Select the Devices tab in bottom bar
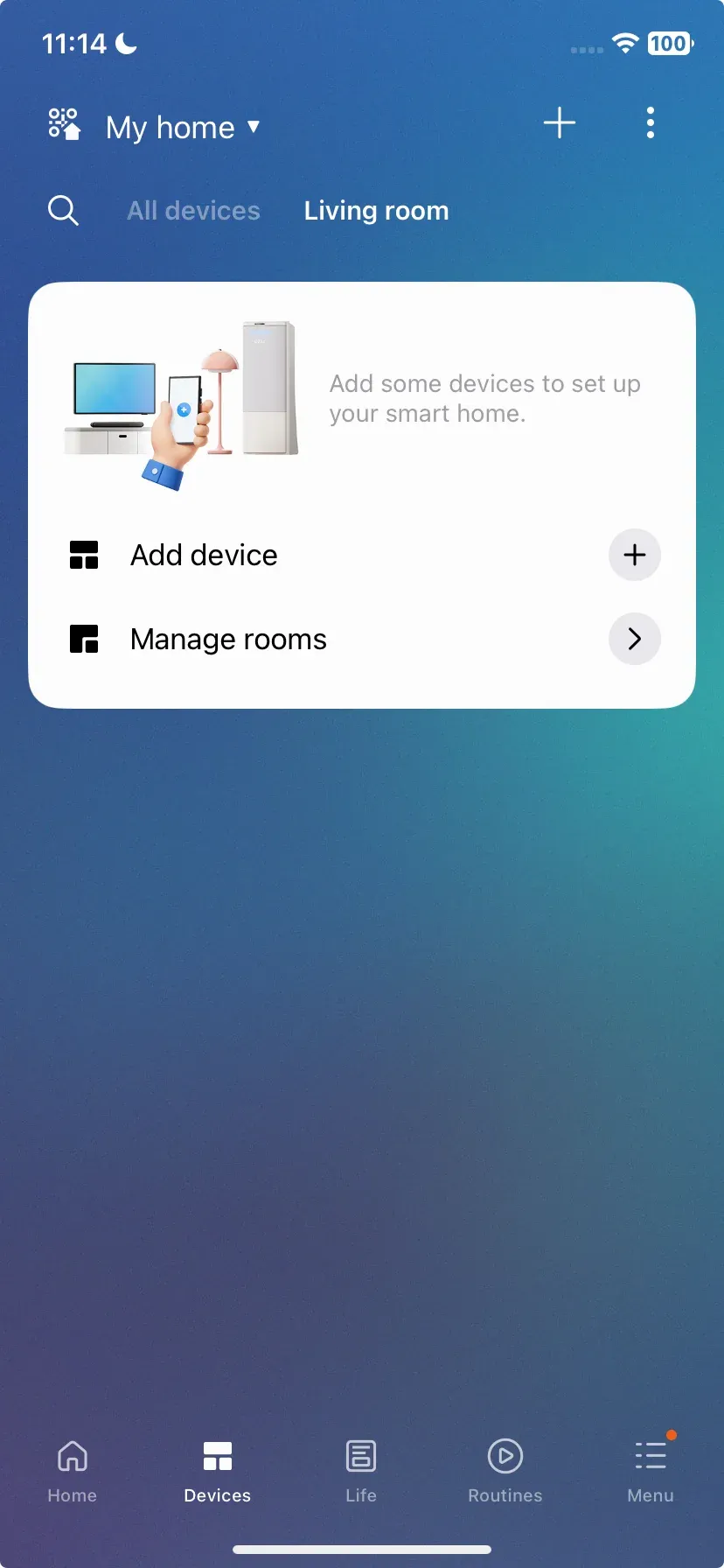The width and height of the screenshot is (724, 1568). point(217,1471)
